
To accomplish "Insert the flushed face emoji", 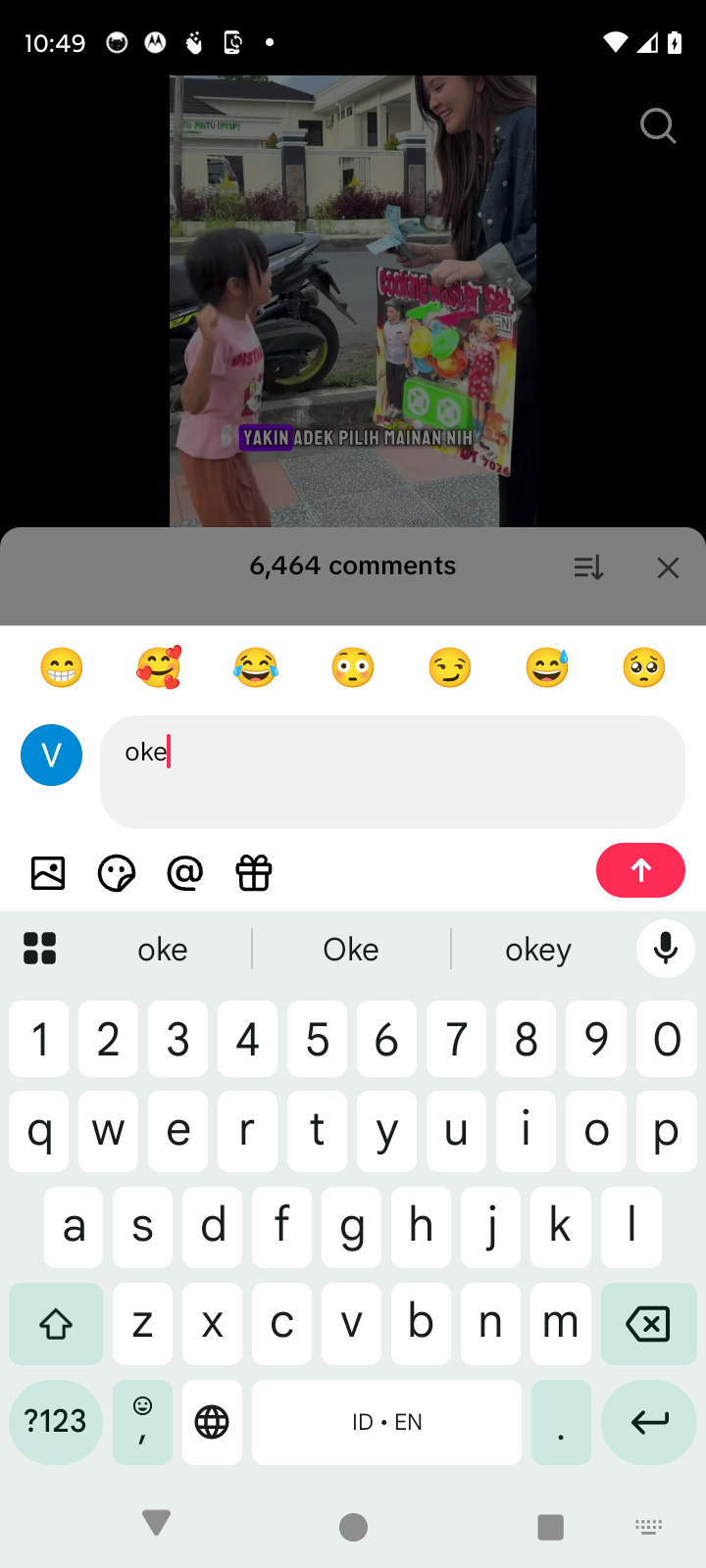I will coord(353,668).
